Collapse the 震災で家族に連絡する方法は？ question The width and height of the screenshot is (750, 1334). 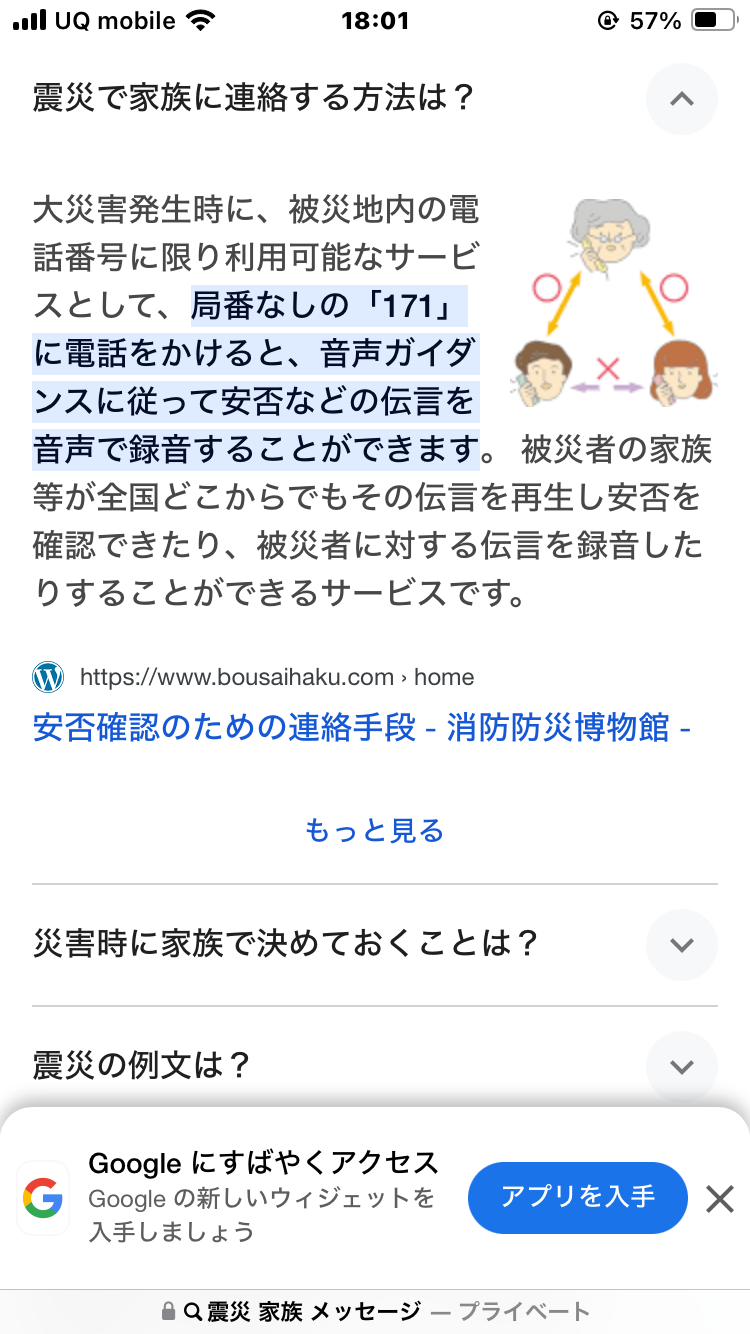coord(681,98)
